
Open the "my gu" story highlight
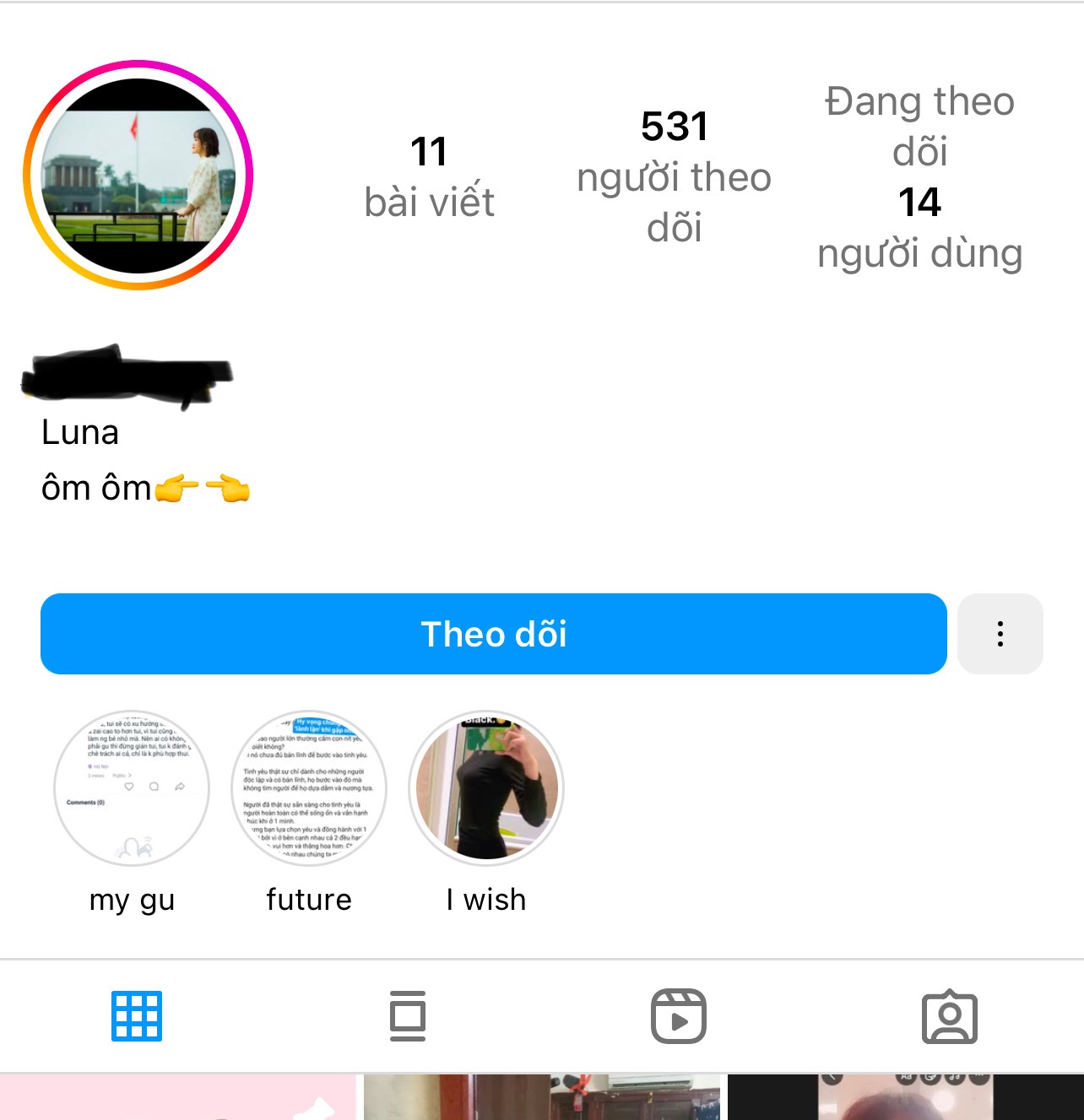[132, 788]
